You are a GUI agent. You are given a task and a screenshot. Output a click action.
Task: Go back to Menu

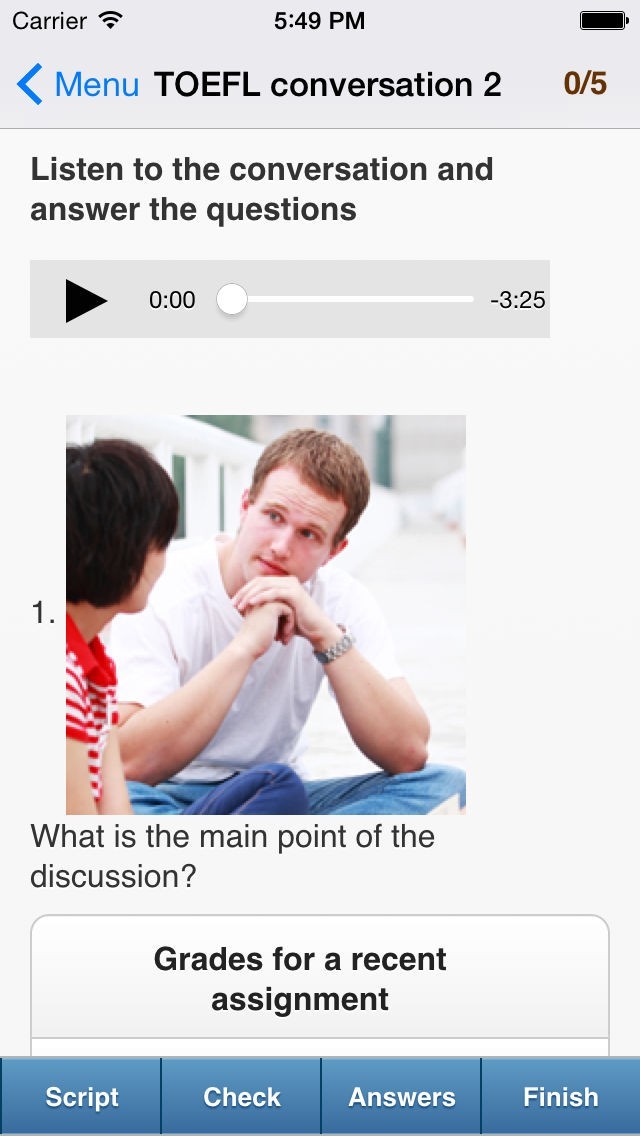[78, 85]
